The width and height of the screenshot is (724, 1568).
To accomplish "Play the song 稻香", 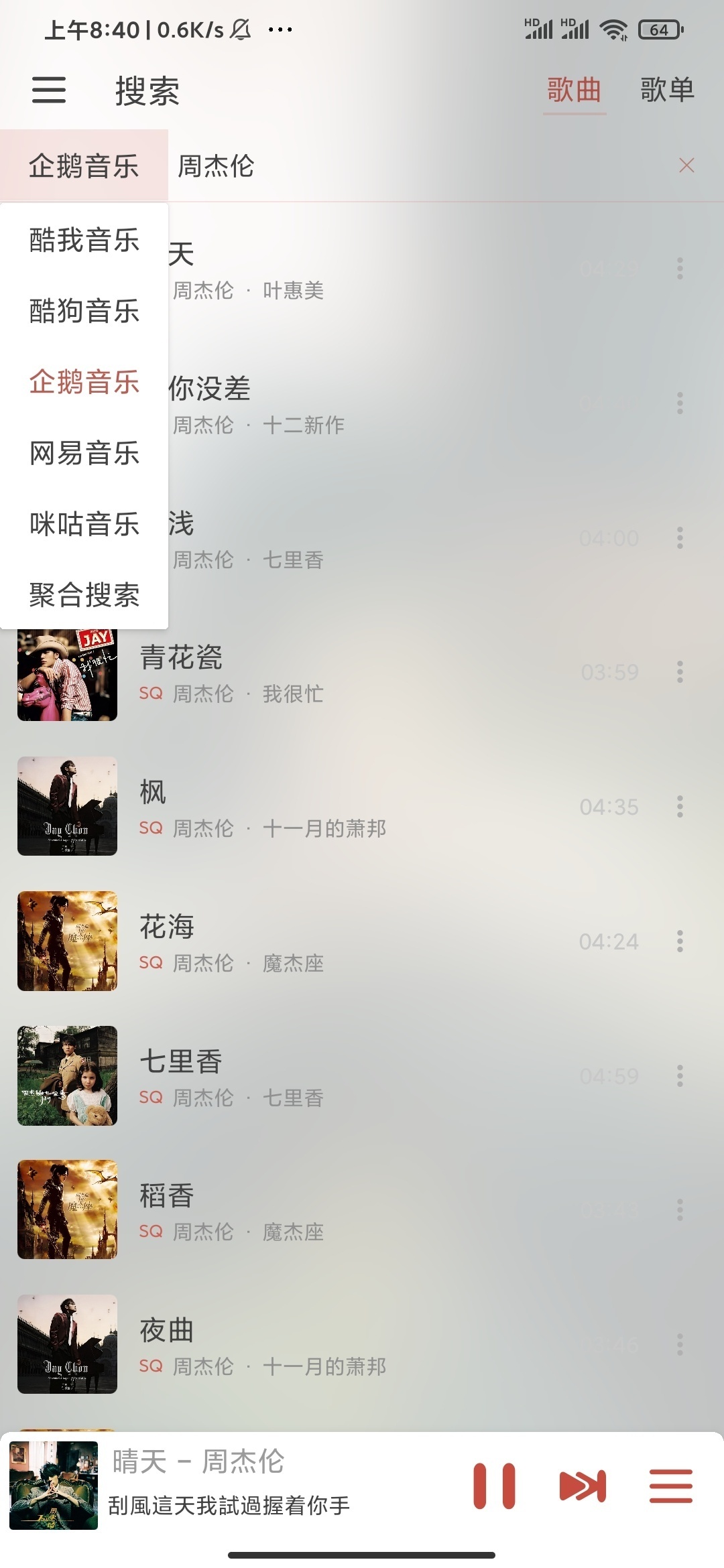I will point(335,1210).
